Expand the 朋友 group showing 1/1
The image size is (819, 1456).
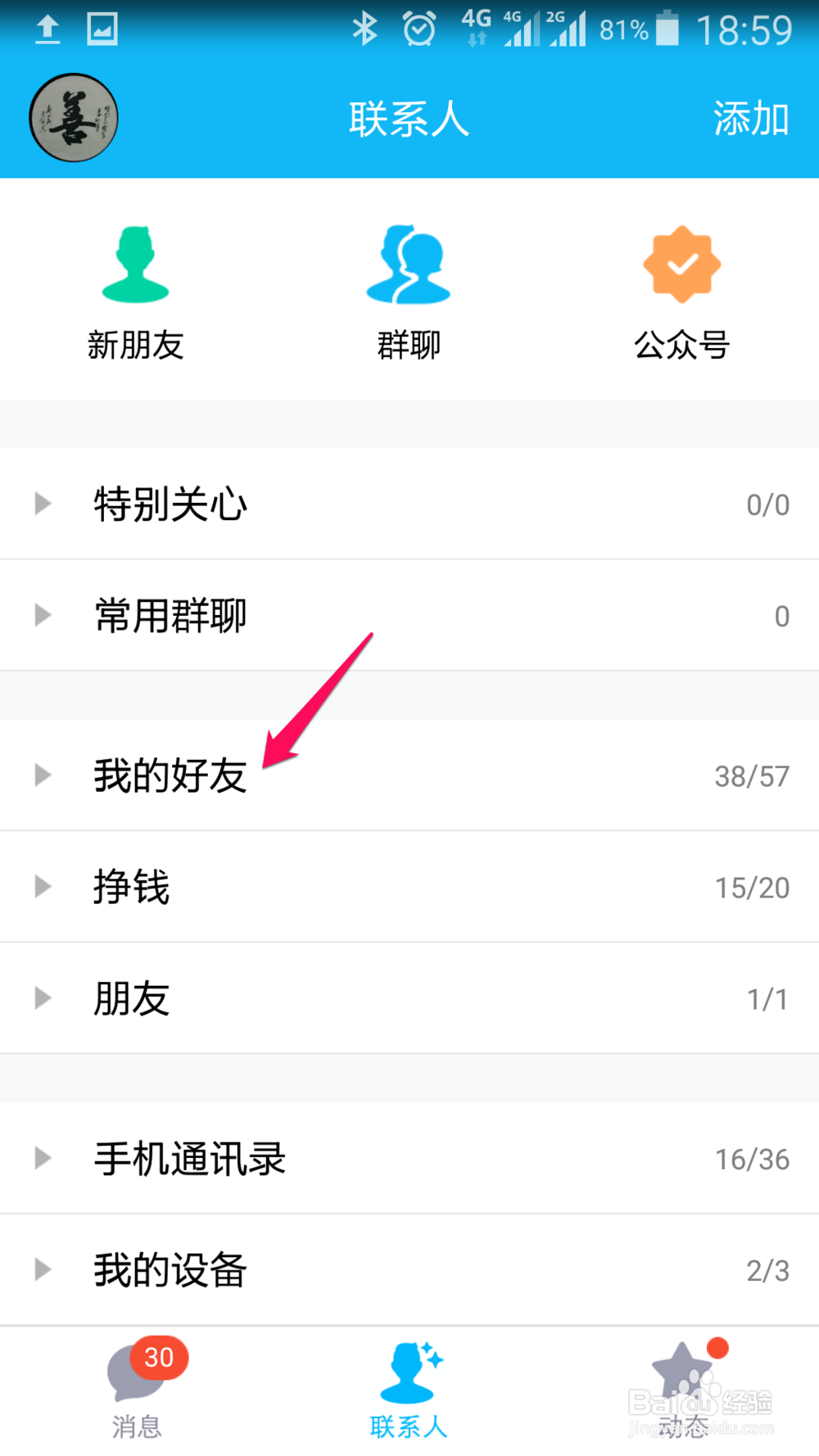[x=409, y=997]
